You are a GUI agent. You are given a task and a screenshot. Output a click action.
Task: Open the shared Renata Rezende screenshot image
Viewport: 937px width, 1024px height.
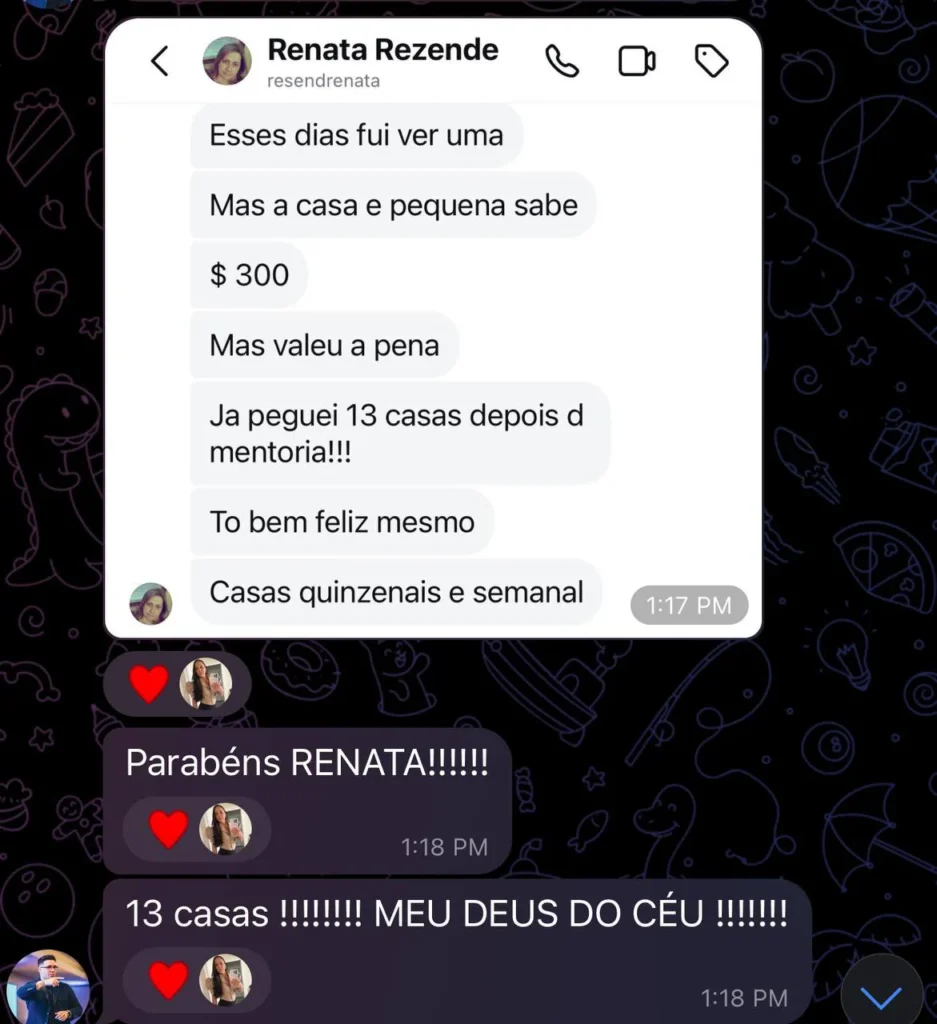coord(433,330)
